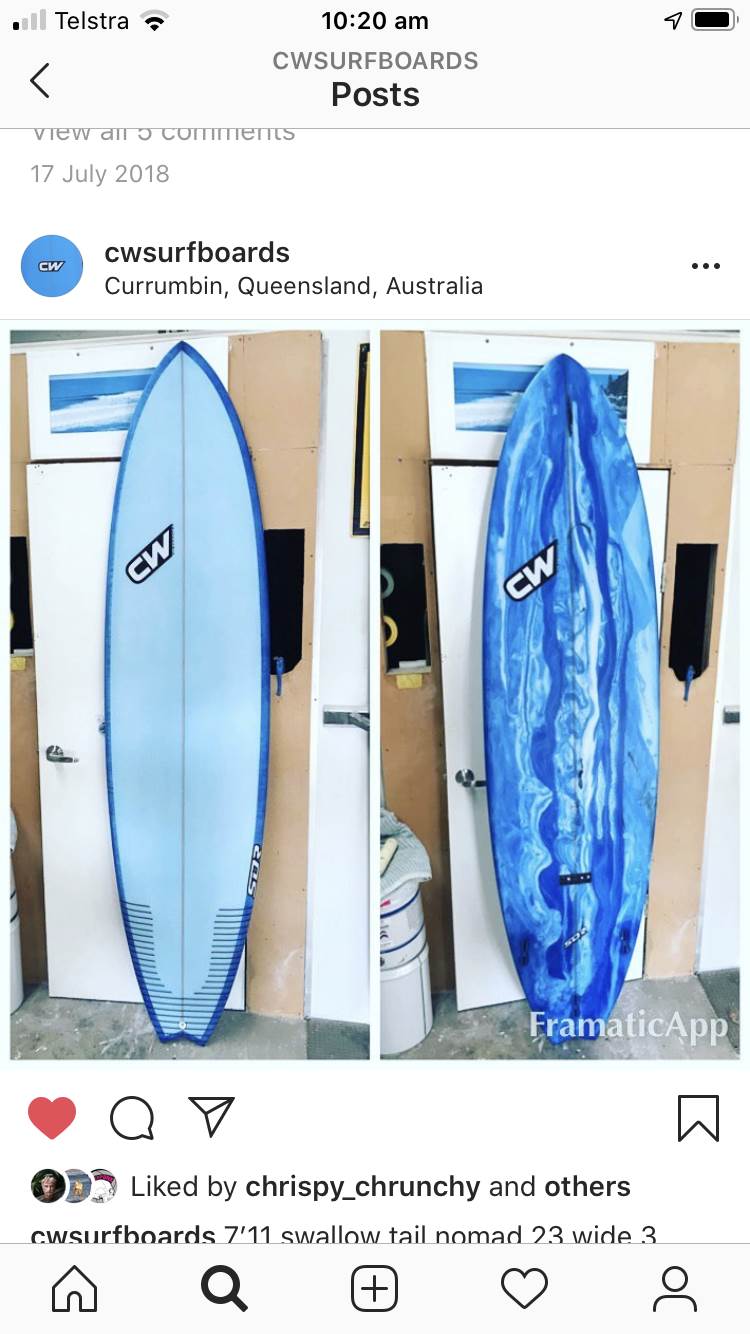Screen dimensions: 750x1334
Task: Share the post via paper plane icon
Action: coord(211,1117)
